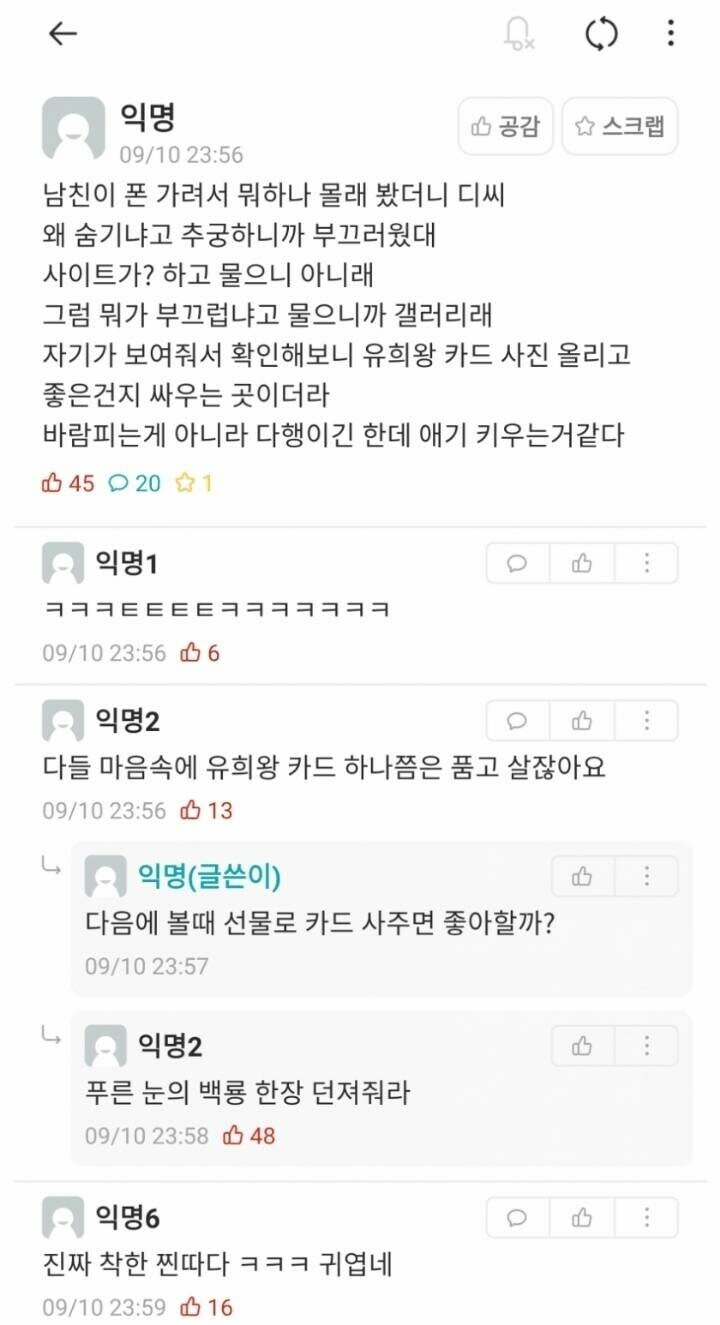Reply to 익명2's top-level comment
720x1325 pixels.
(517, 721)
